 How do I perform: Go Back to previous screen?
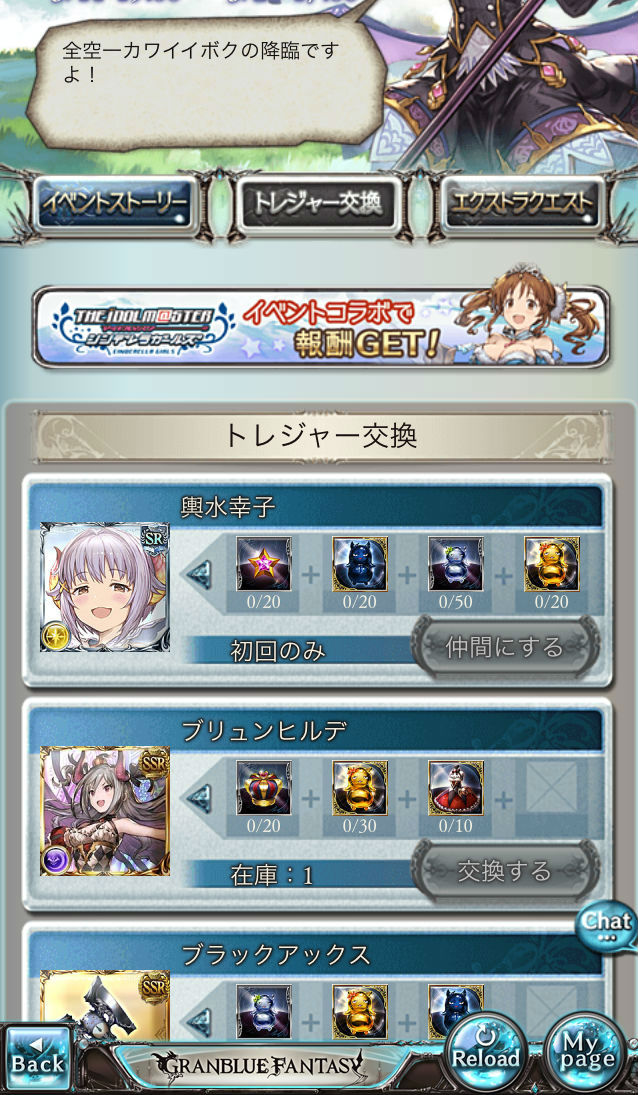[x=37, y=1058]
